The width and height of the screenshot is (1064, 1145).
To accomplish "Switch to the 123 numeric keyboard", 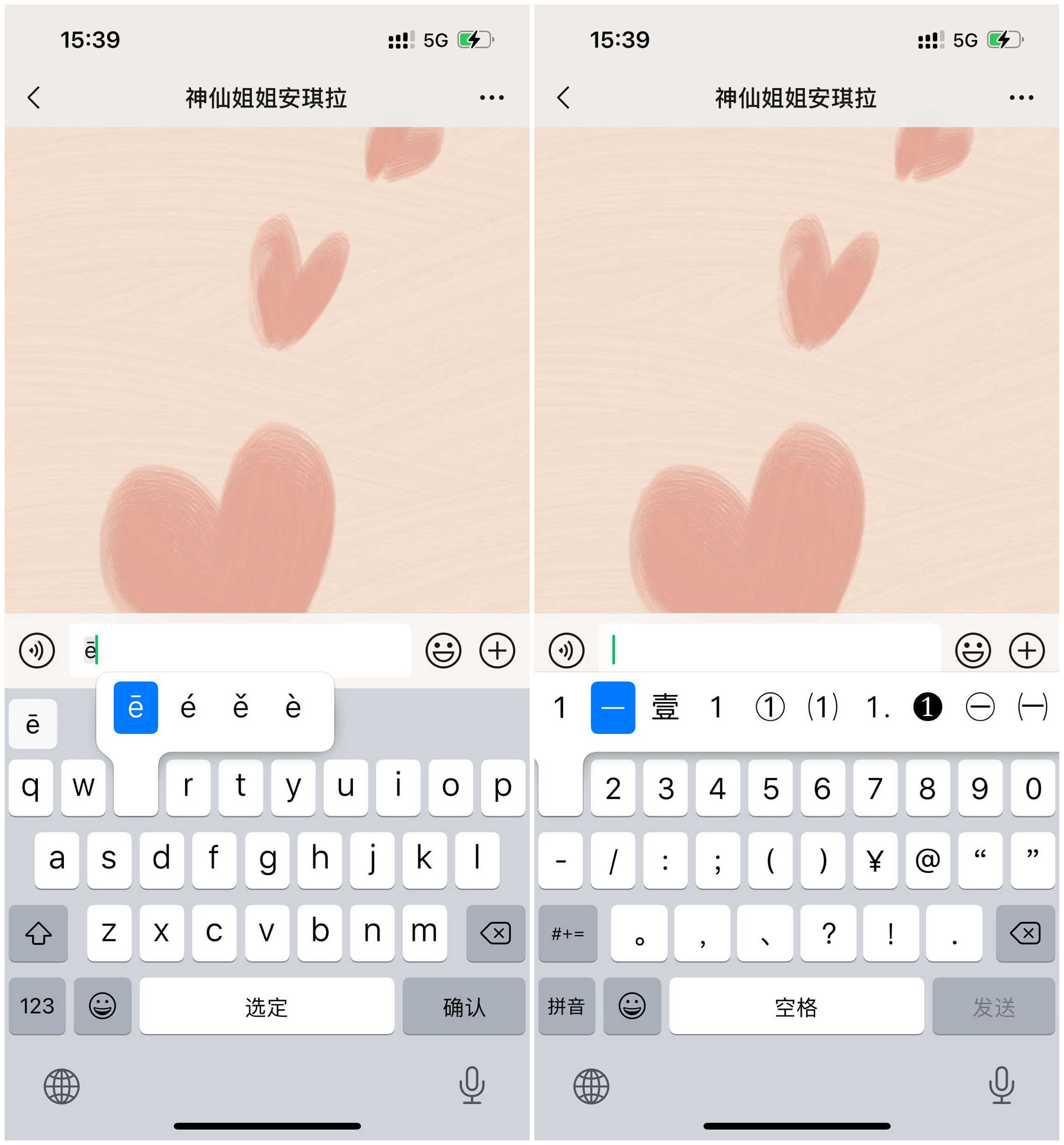I will click(x=37, y=1006).
